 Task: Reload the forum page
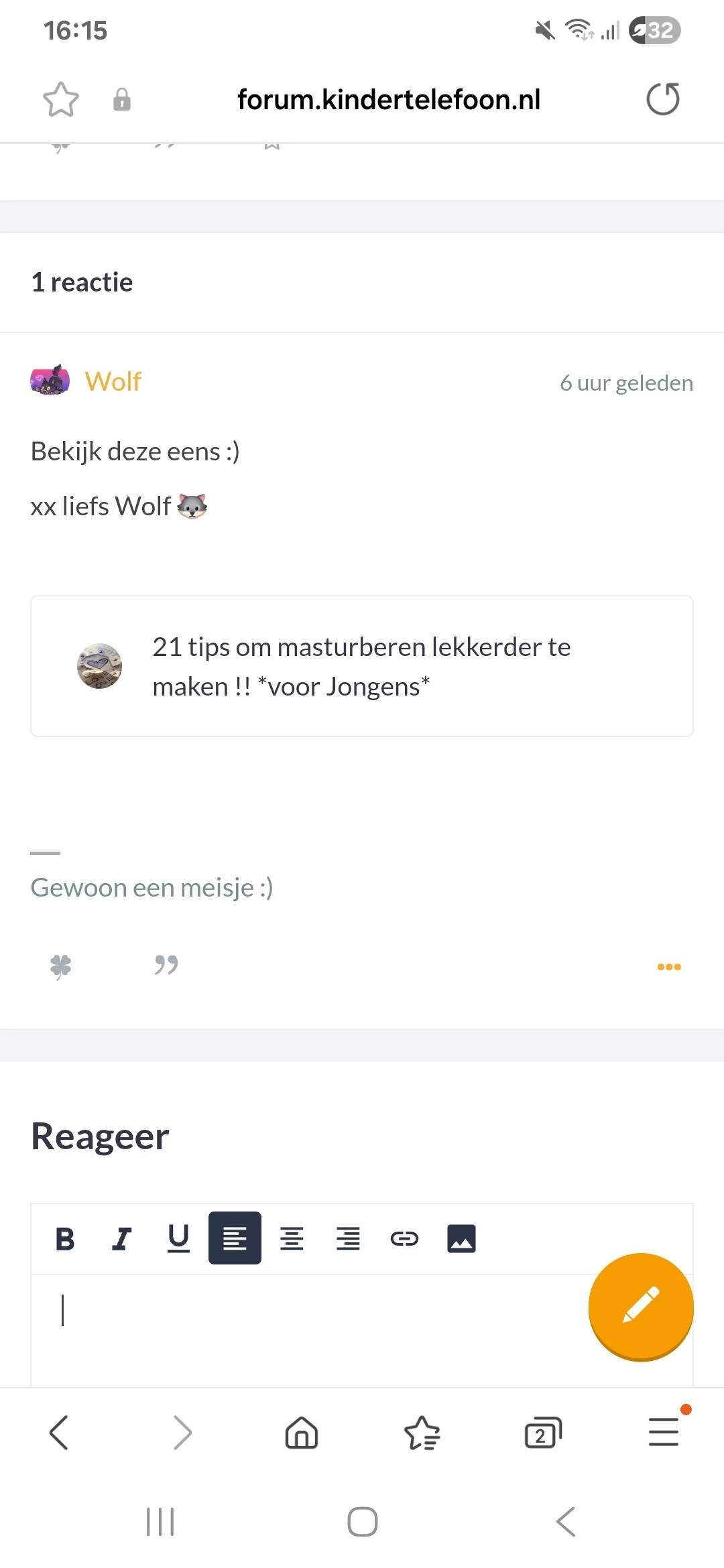point(662,99)
